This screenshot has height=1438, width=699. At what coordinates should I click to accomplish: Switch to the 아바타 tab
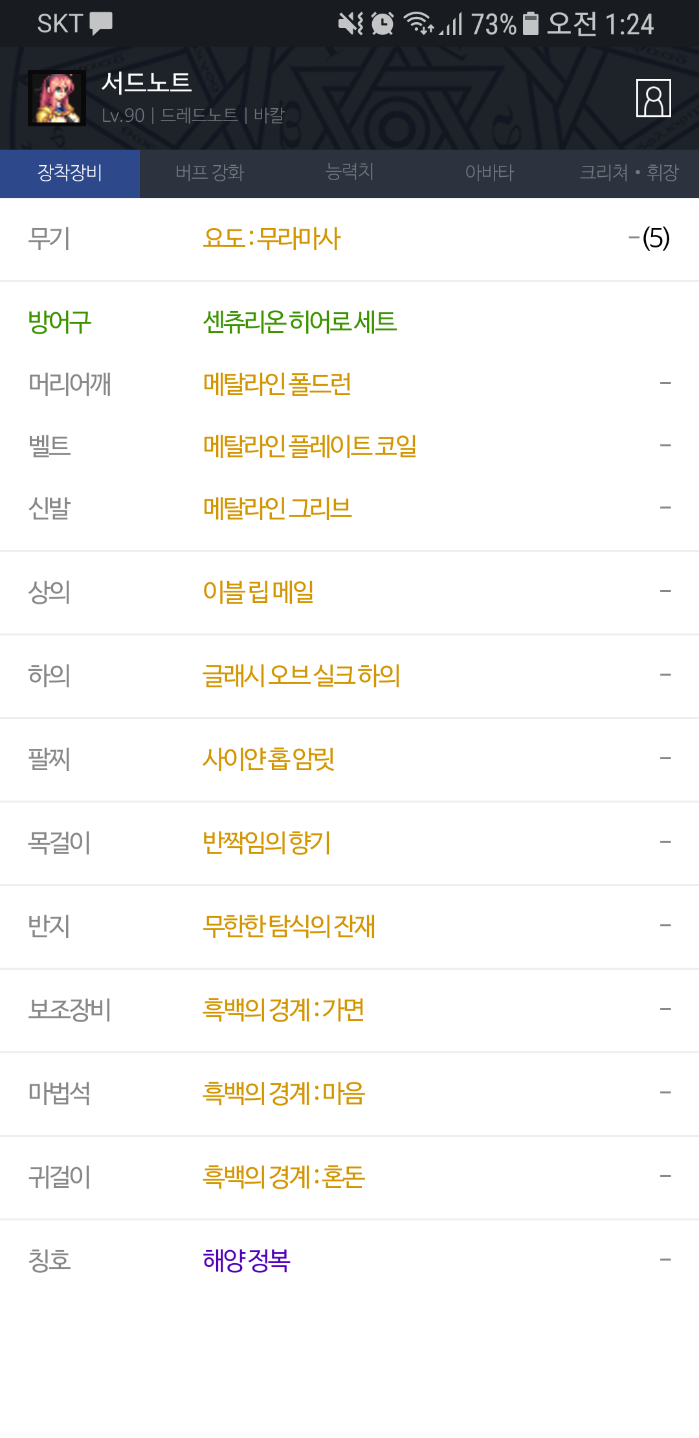pos(489,173)
